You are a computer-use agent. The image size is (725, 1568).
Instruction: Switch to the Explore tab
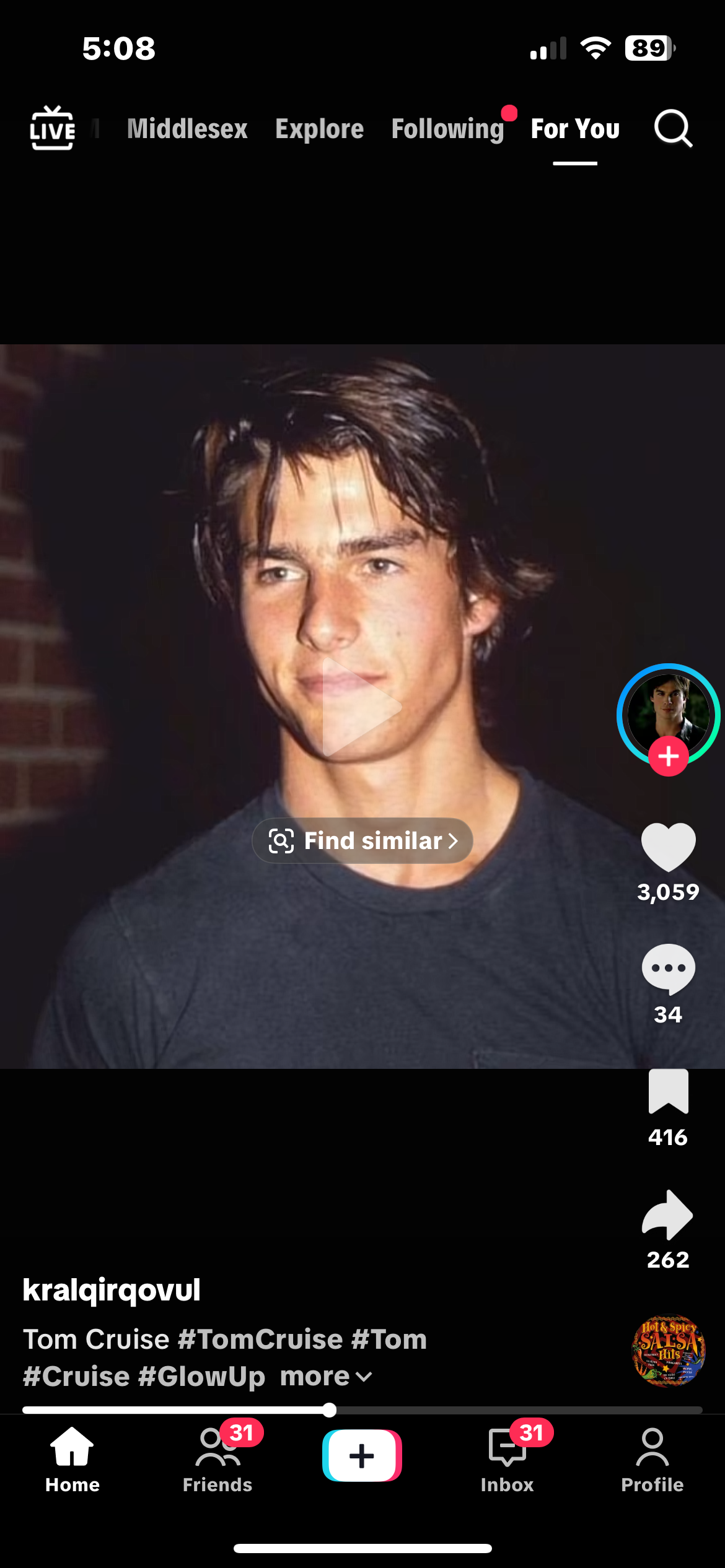click(319, 129)
